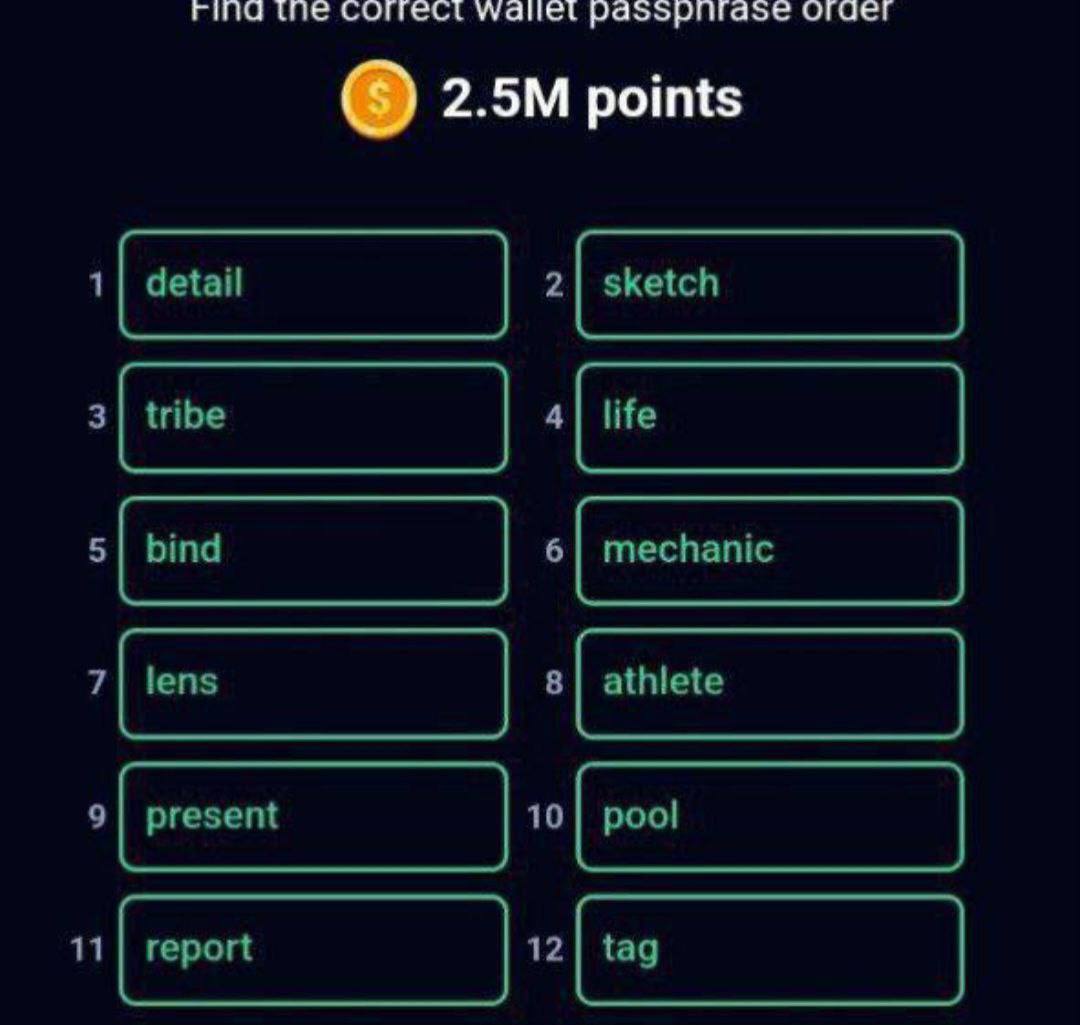Select the tag word box

tap(770, 949)
